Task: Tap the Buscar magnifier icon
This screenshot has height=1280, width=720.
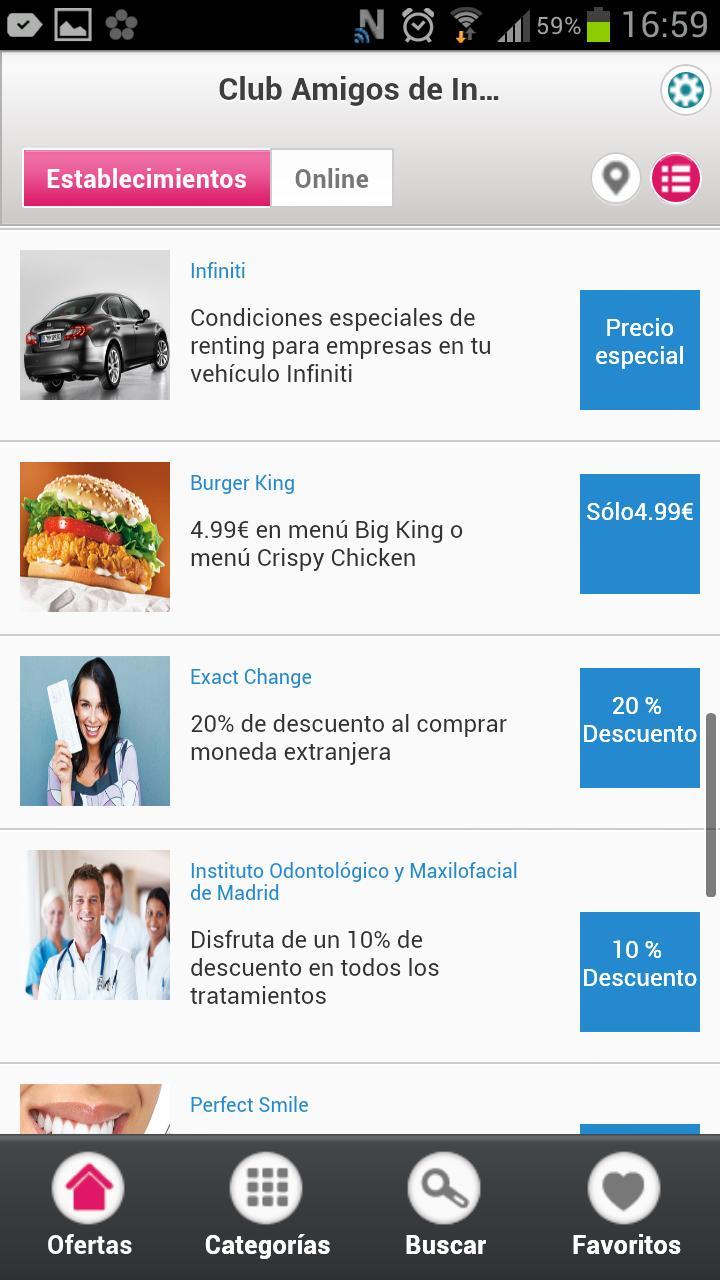Action: (445, 1190)
